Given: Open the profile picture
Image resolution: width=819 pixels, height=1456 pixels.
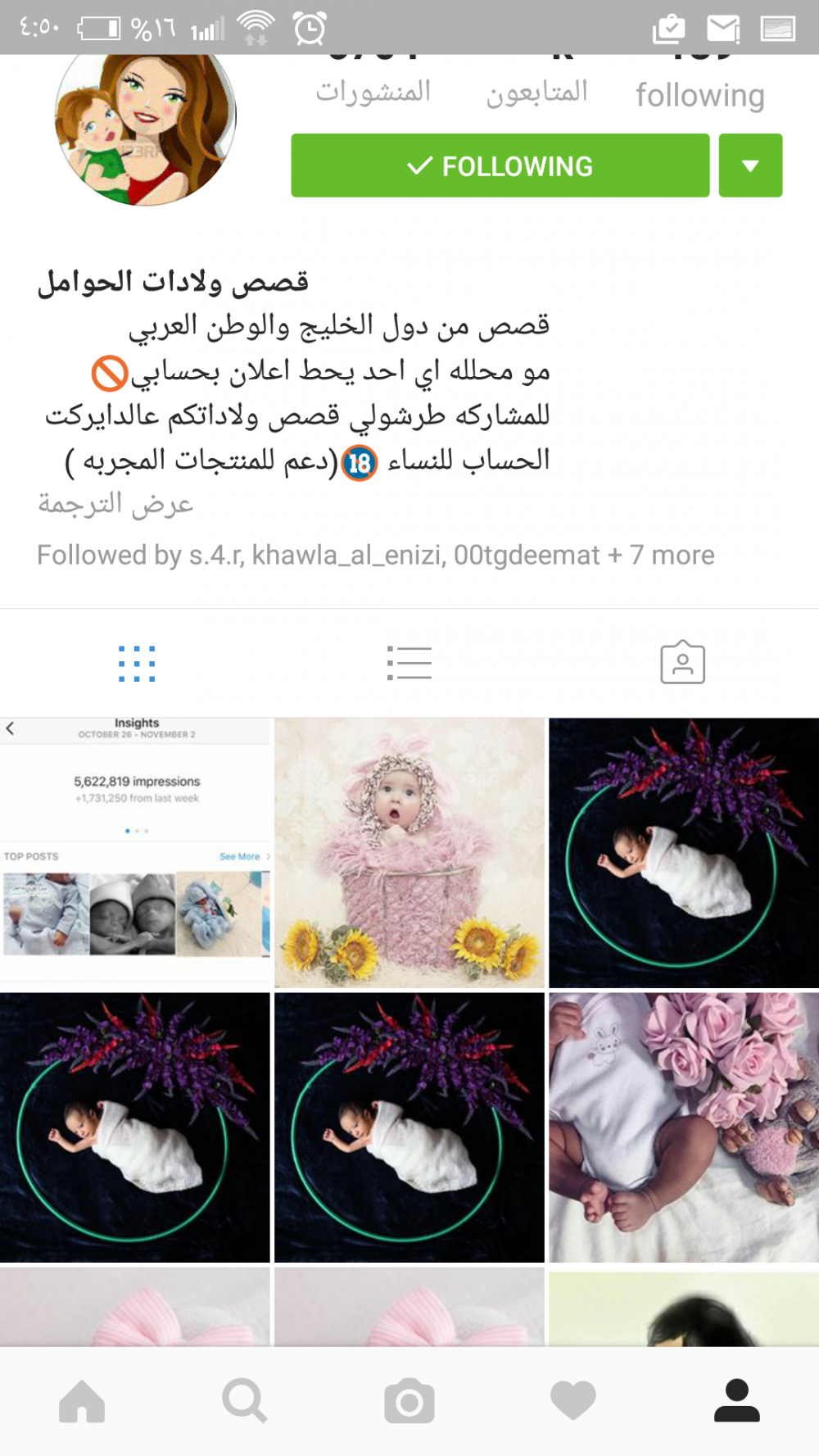Looking at the screenshot, I should 146,123.
